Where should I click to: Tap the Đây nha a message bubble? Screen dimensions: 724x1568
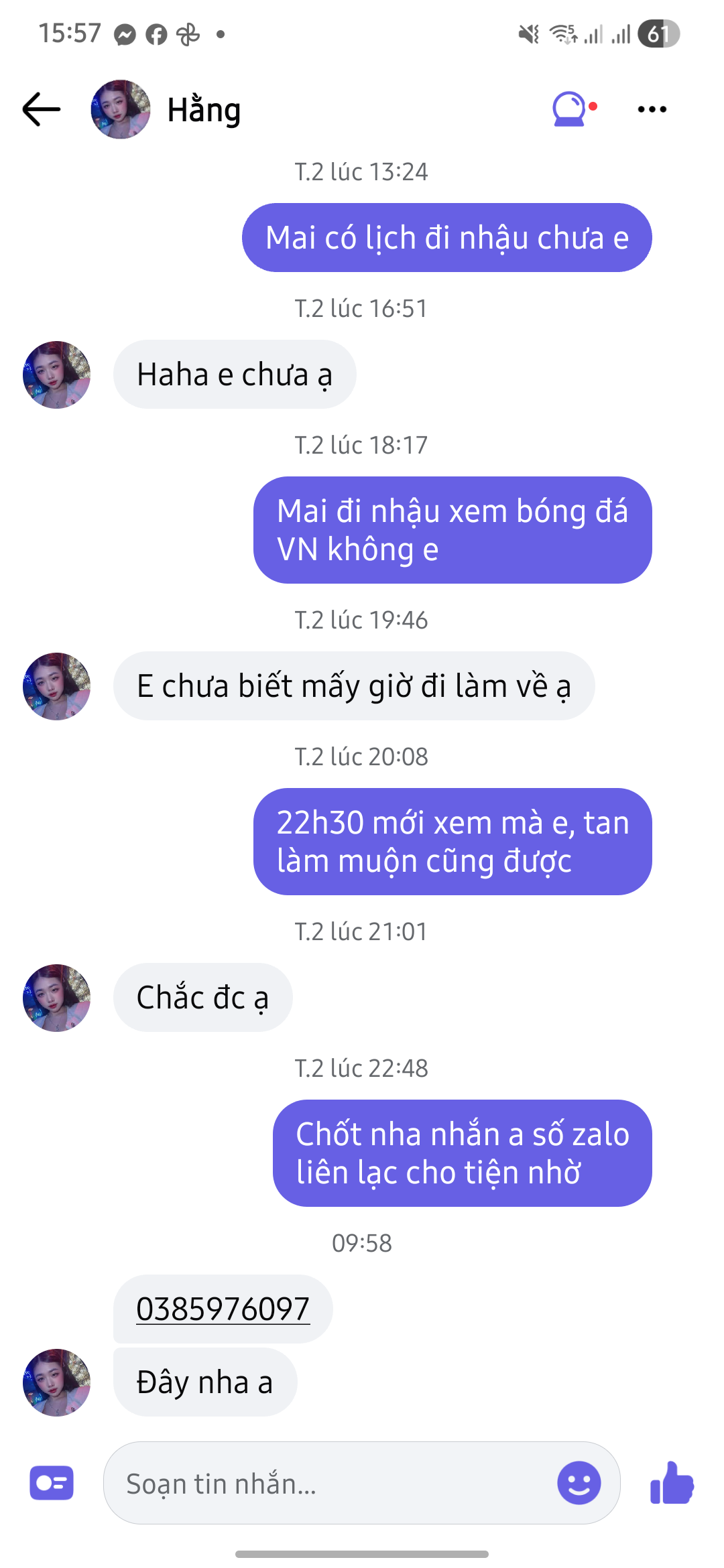[204, 1382]
